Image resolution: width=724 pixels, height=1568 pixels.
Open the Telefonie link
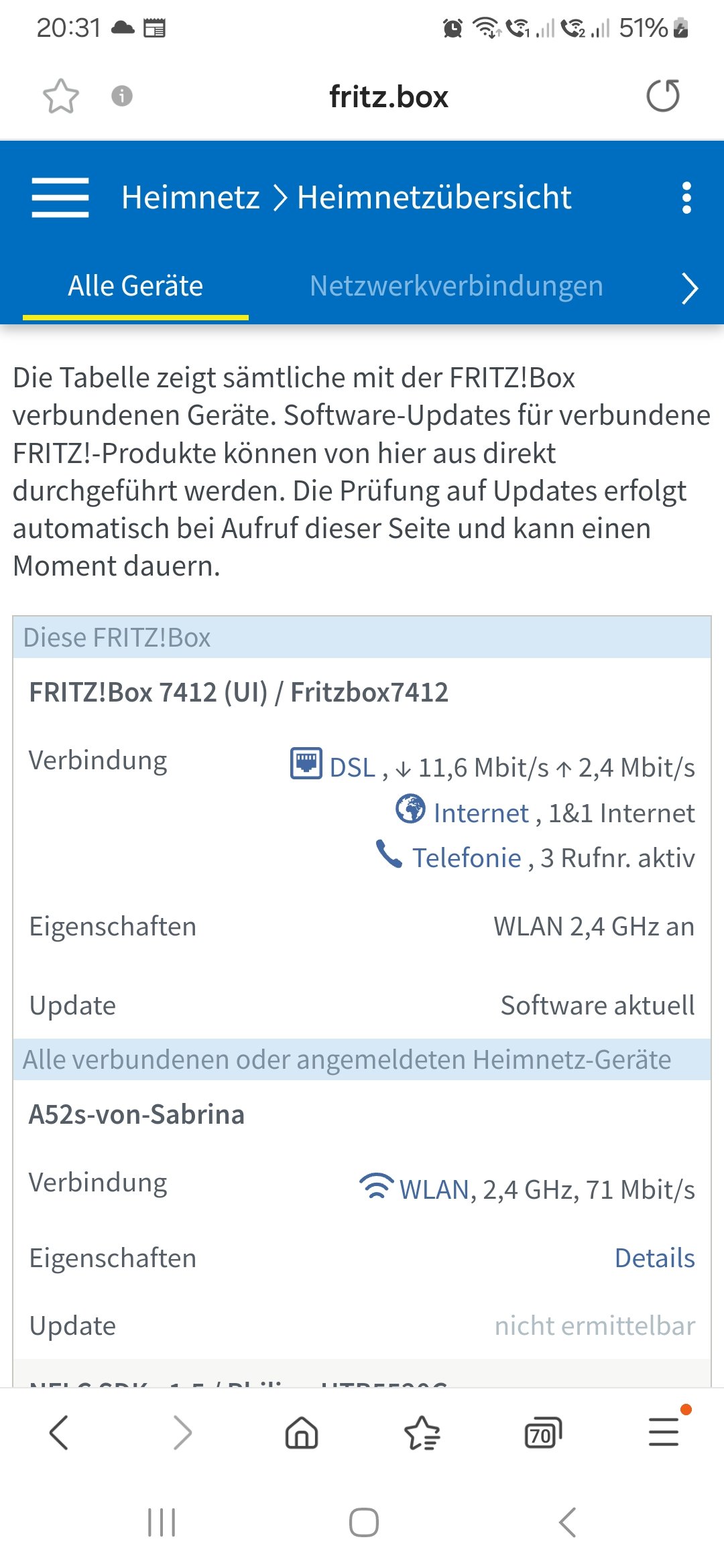[467, 858]
